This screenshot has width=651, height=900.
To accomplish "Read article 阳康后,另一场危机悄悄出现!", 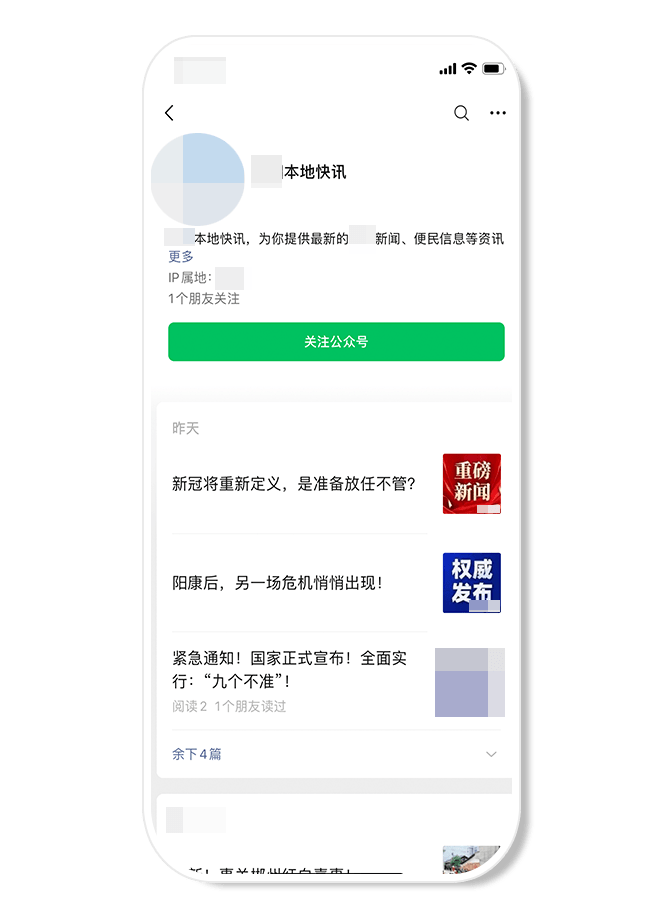I will coord(278,582).
